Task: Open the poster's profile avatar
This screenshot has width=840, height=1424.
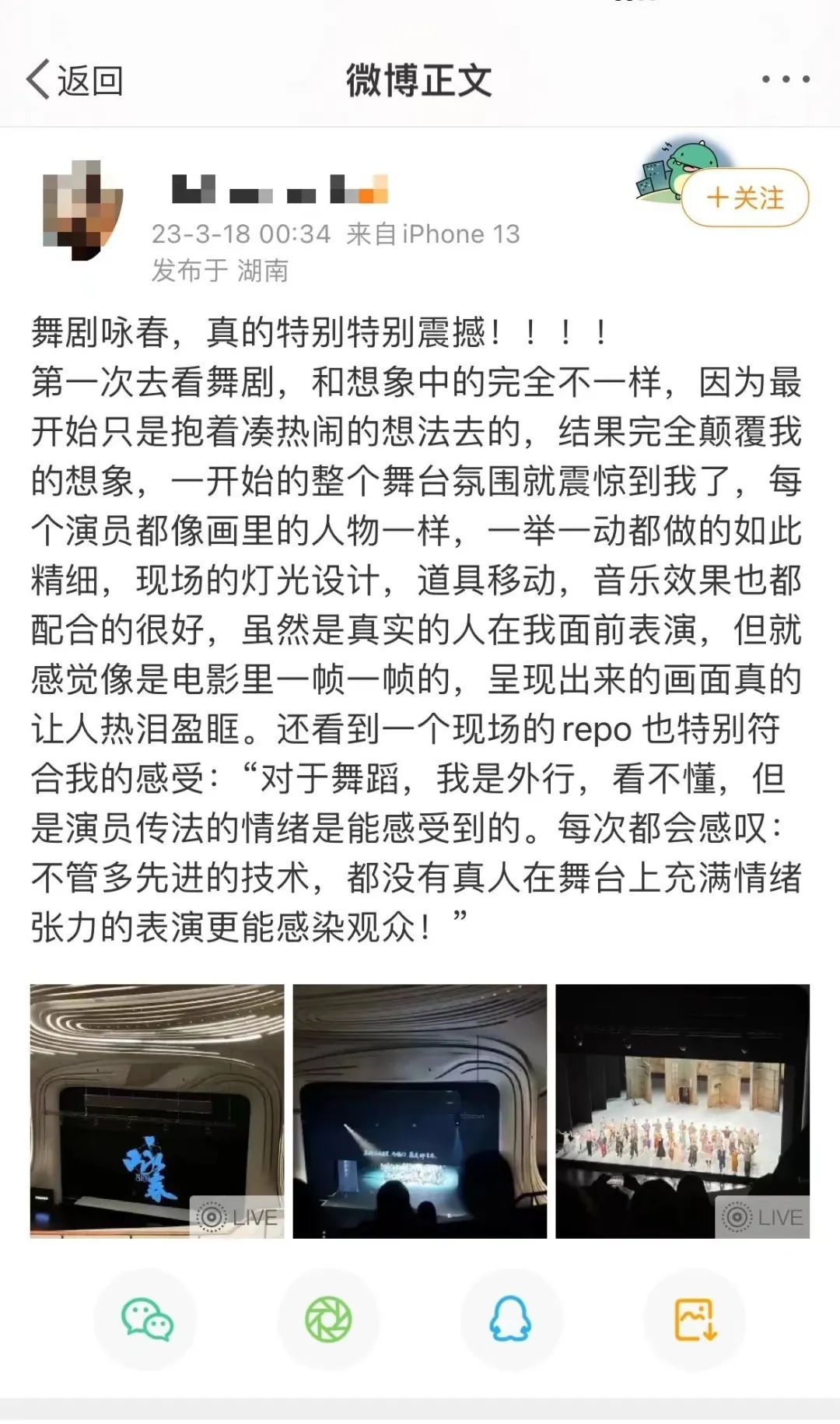Action: 82,209
